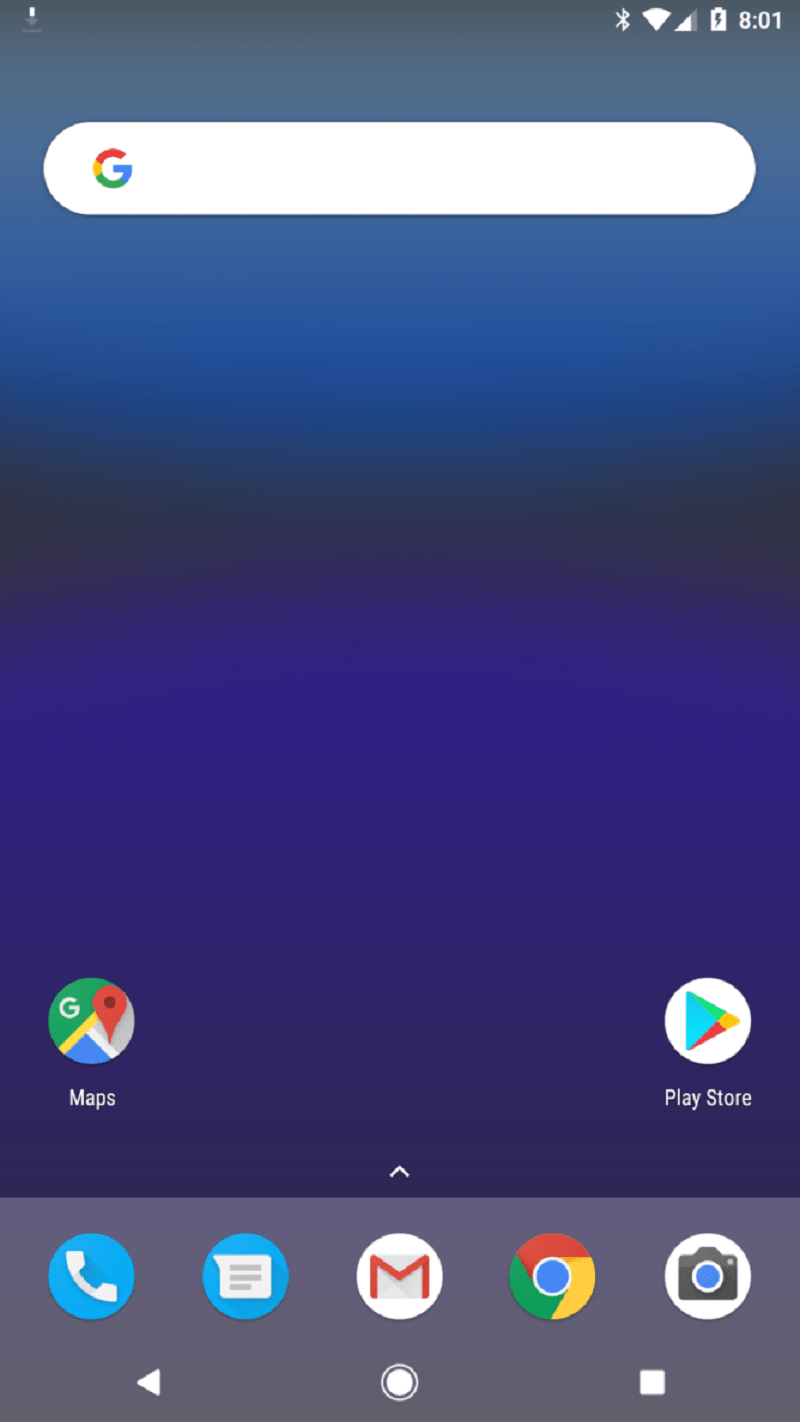This screenshot has height=1422, width=800.
Task: Launch the Camera app
Action: (707, 1276)
